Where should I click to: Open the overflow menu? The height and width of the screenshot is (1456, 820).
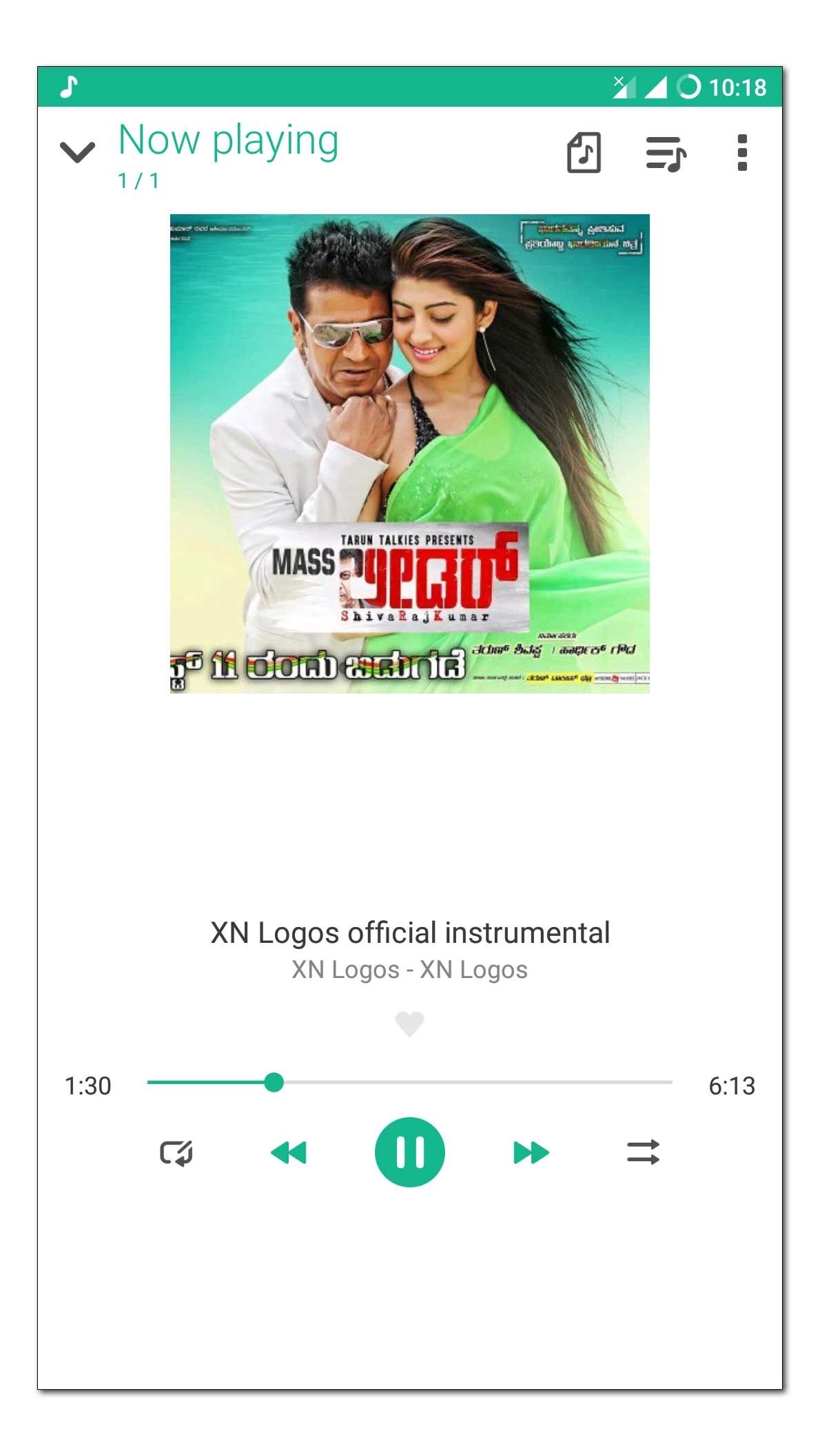(742, 152)
